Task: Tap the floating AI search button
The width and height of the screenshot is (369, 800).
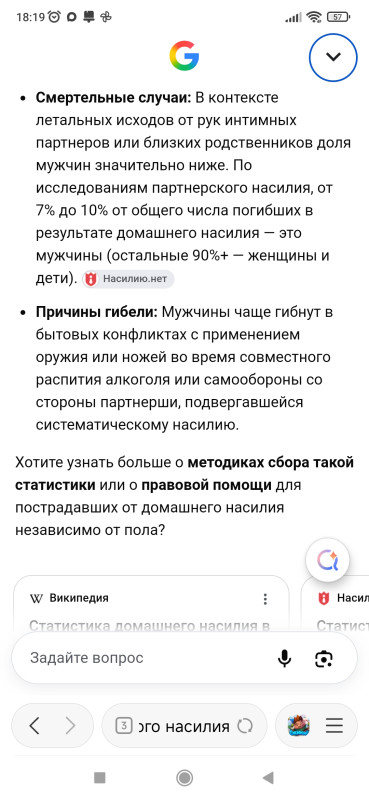Action: click(x=328, y=560)
